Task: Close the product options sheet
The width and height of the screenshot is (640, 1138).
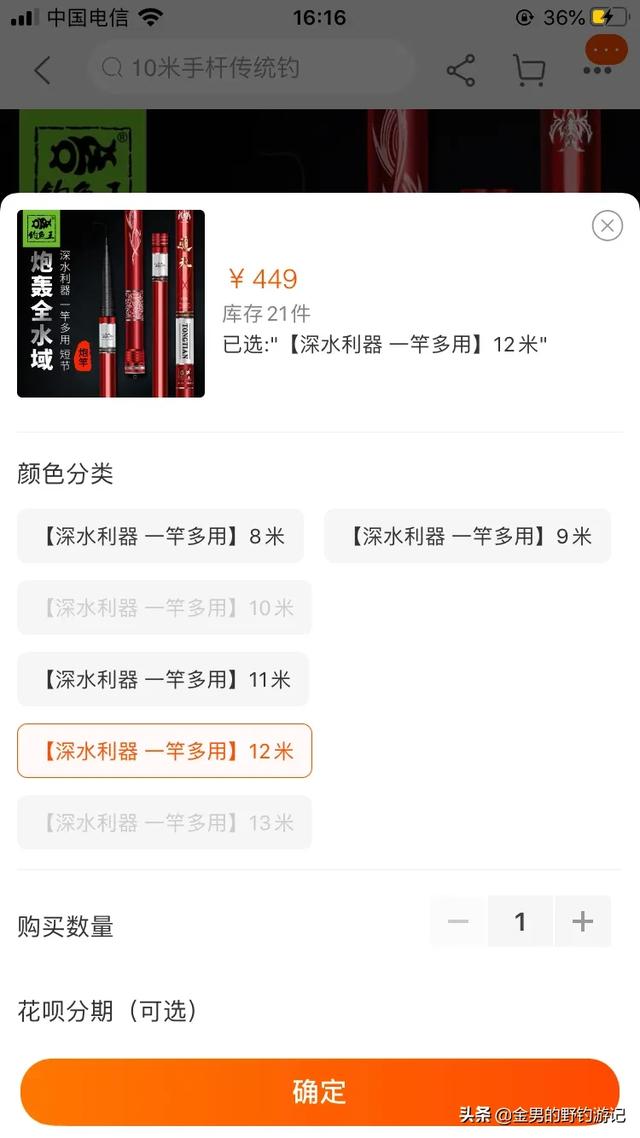Action: (x=607, y=226)
